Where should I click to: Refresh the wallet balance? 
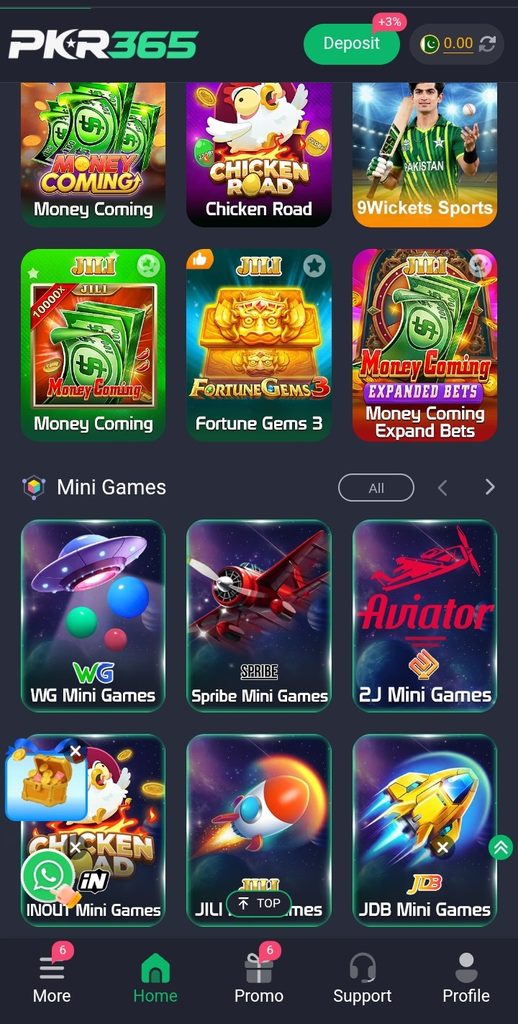click(x=487, y=44)
